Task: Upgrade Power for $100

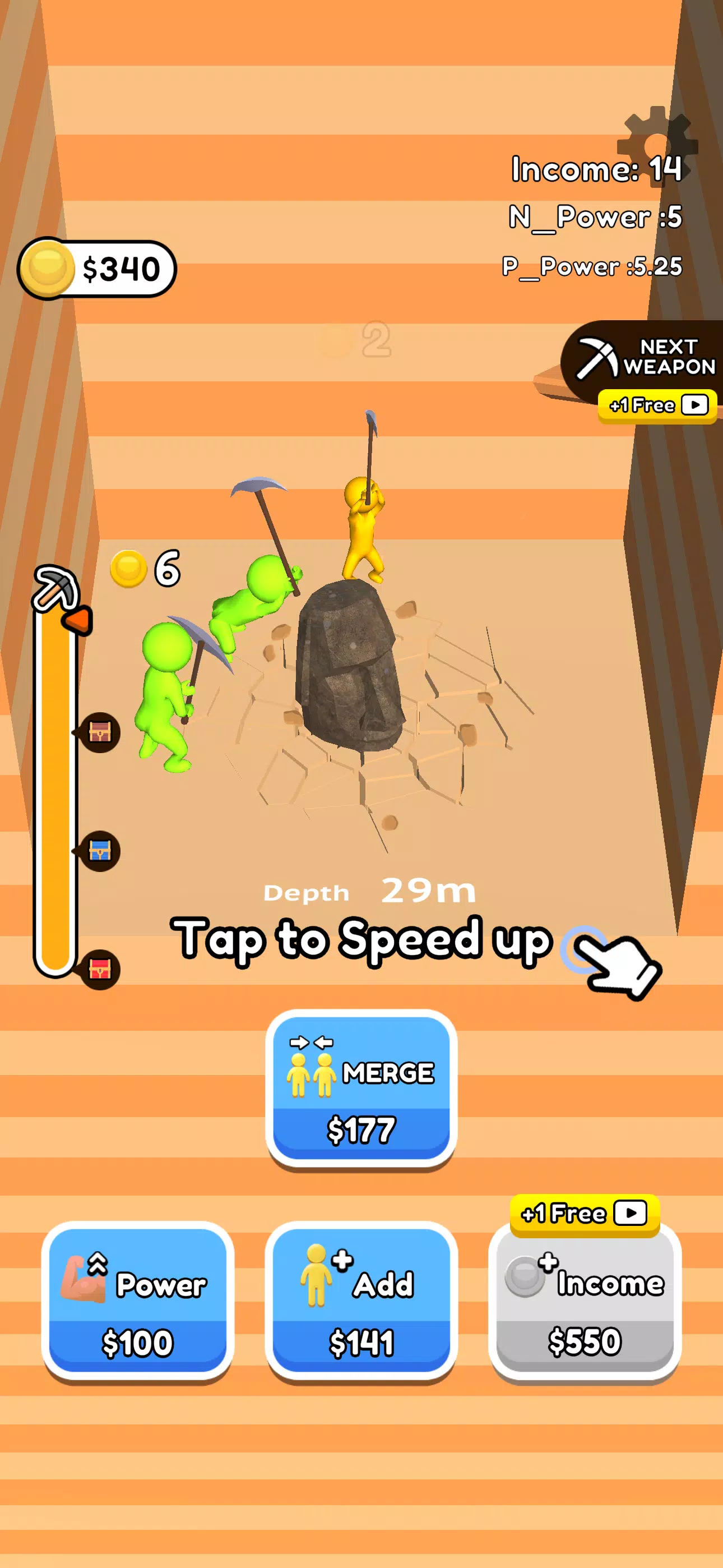Action: pos(137,1300)
